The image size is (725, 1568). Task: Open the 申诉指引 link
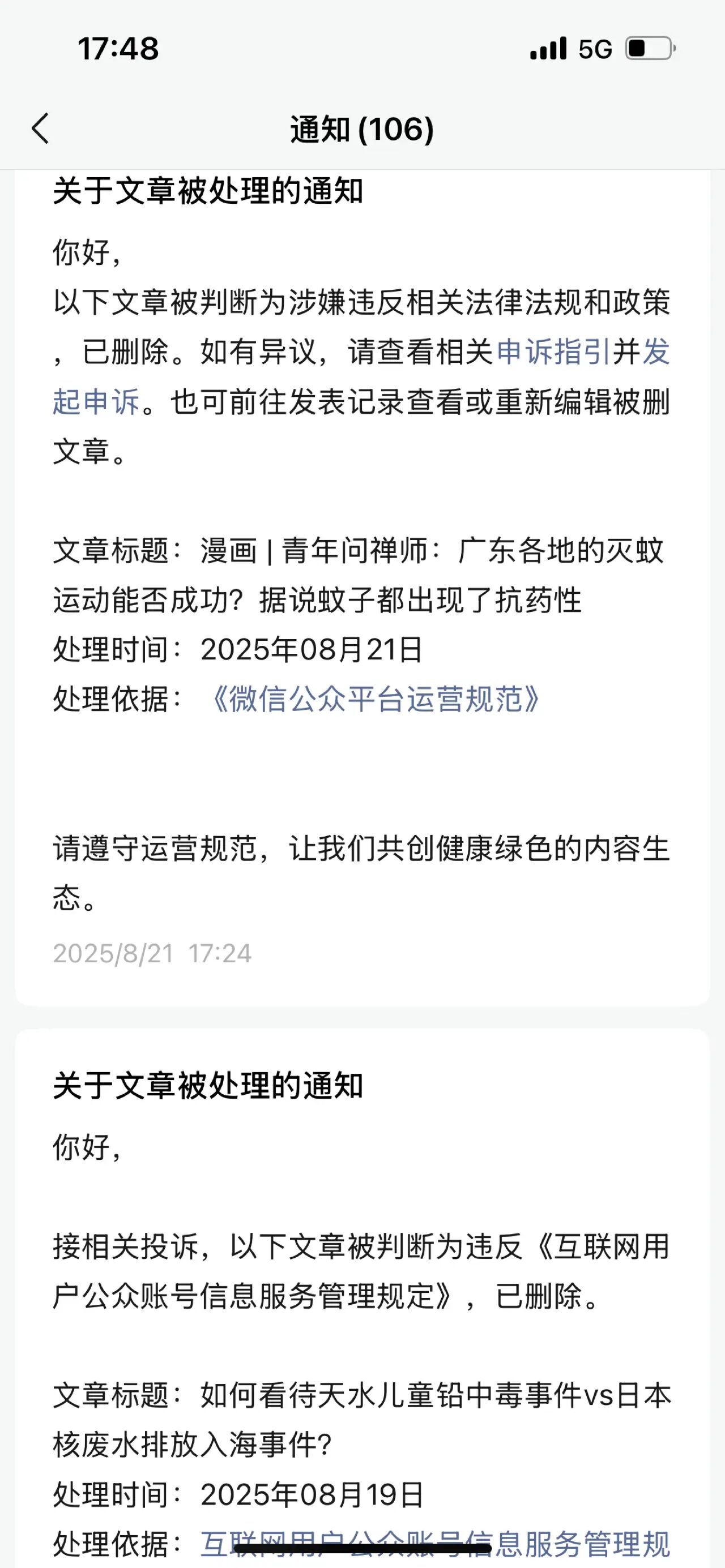pyautogui.click(x=553, y=352)
